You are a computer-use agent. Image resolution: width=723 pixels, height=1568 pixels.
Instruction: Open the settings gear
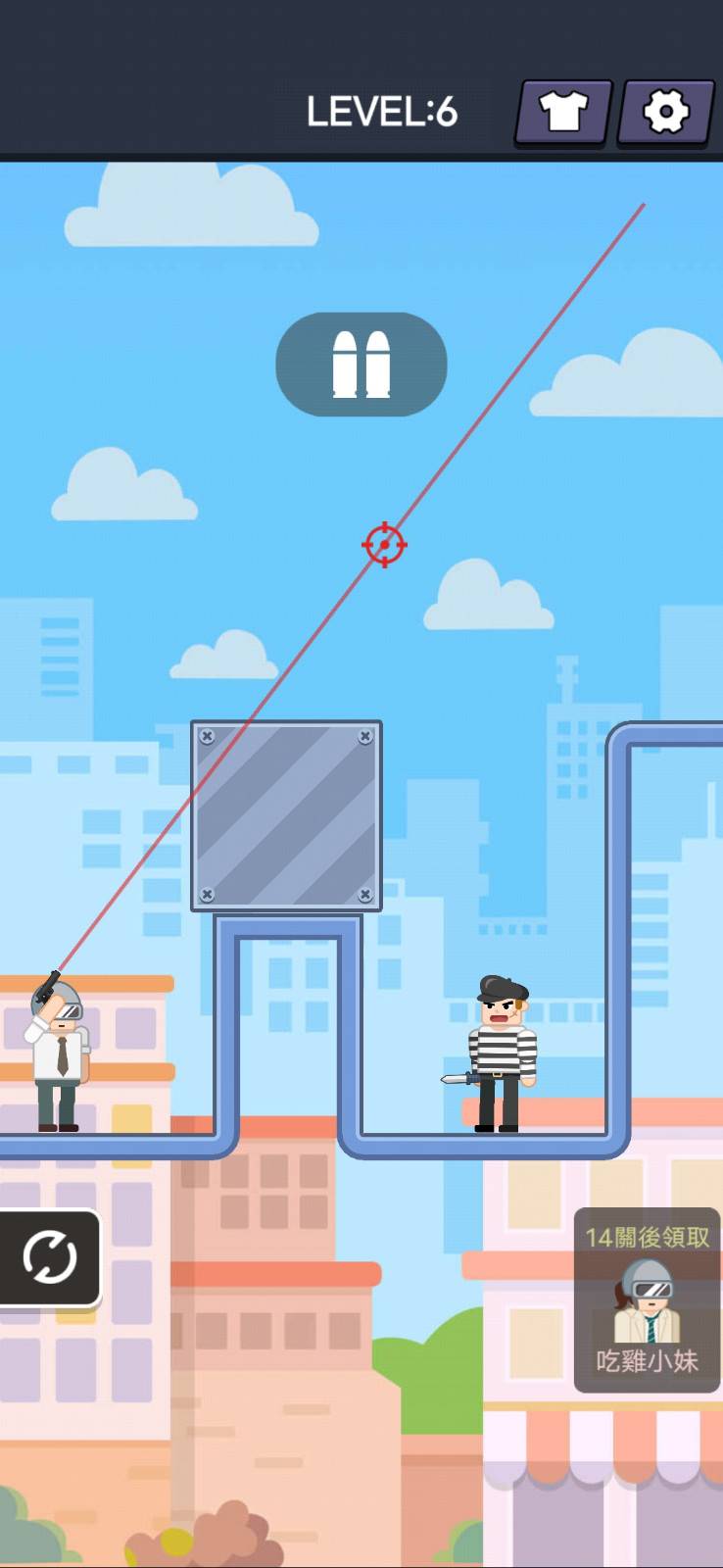pos(665,112)
